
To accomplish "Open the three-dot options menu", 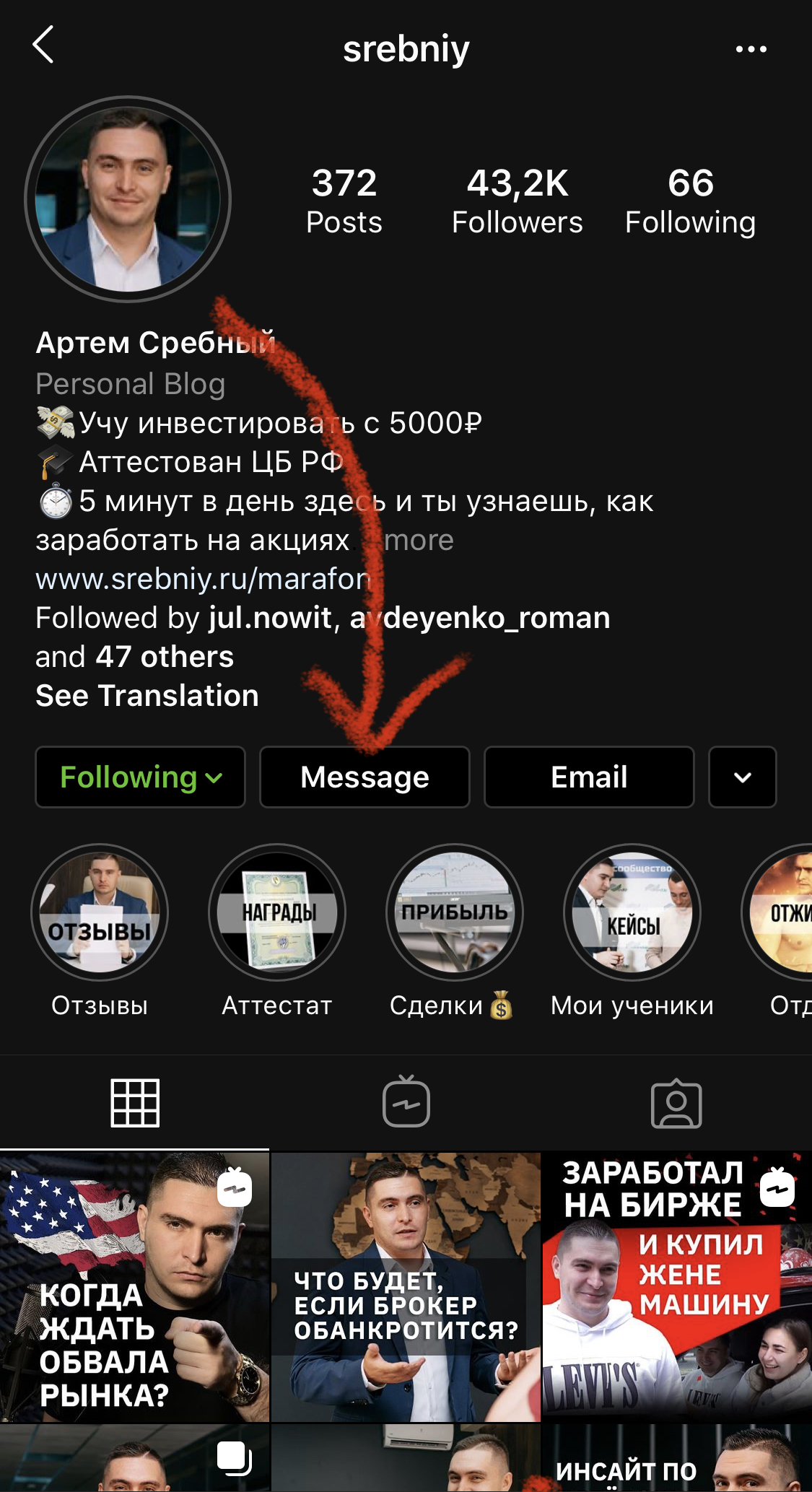I will (751, 49).
